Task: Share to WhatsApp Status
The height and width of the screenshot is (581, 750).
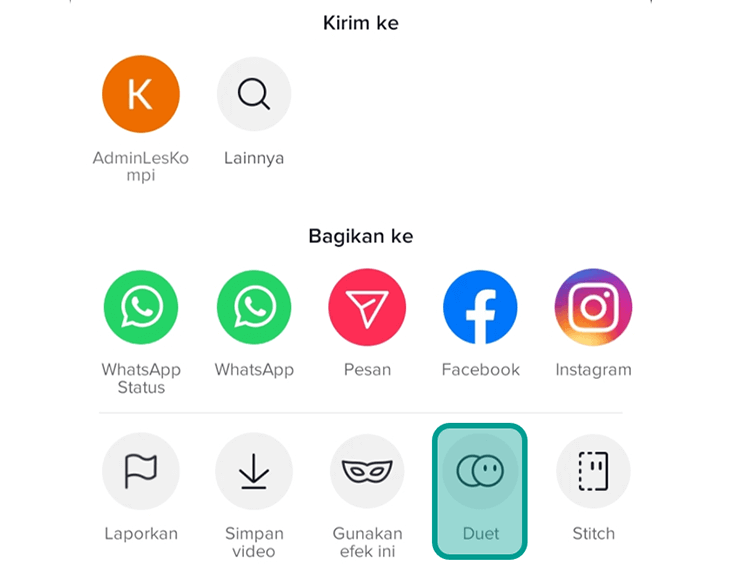Action: click(141, 308)
